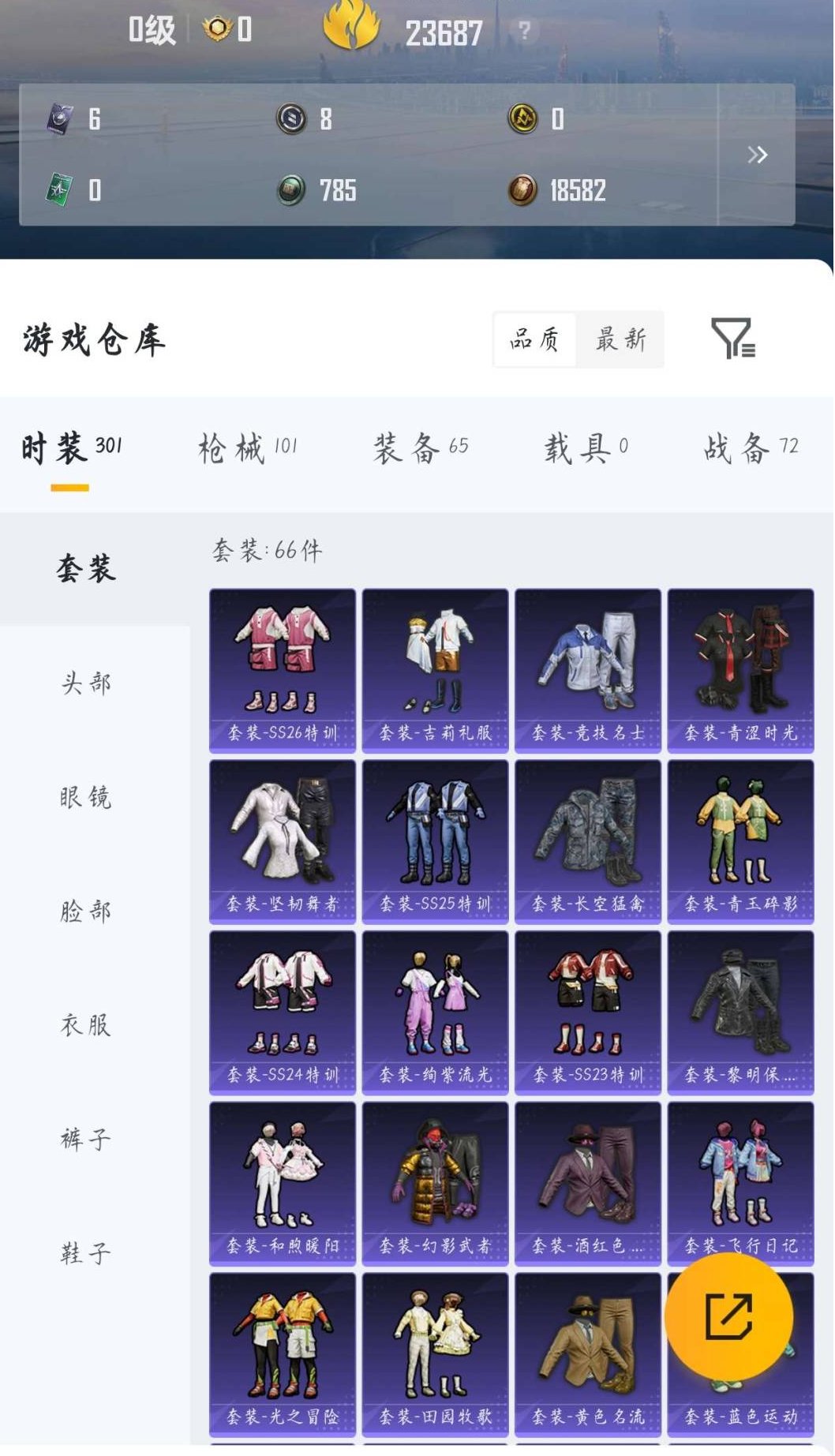Select the 品质 sorting option

click(x=535, y=340)
